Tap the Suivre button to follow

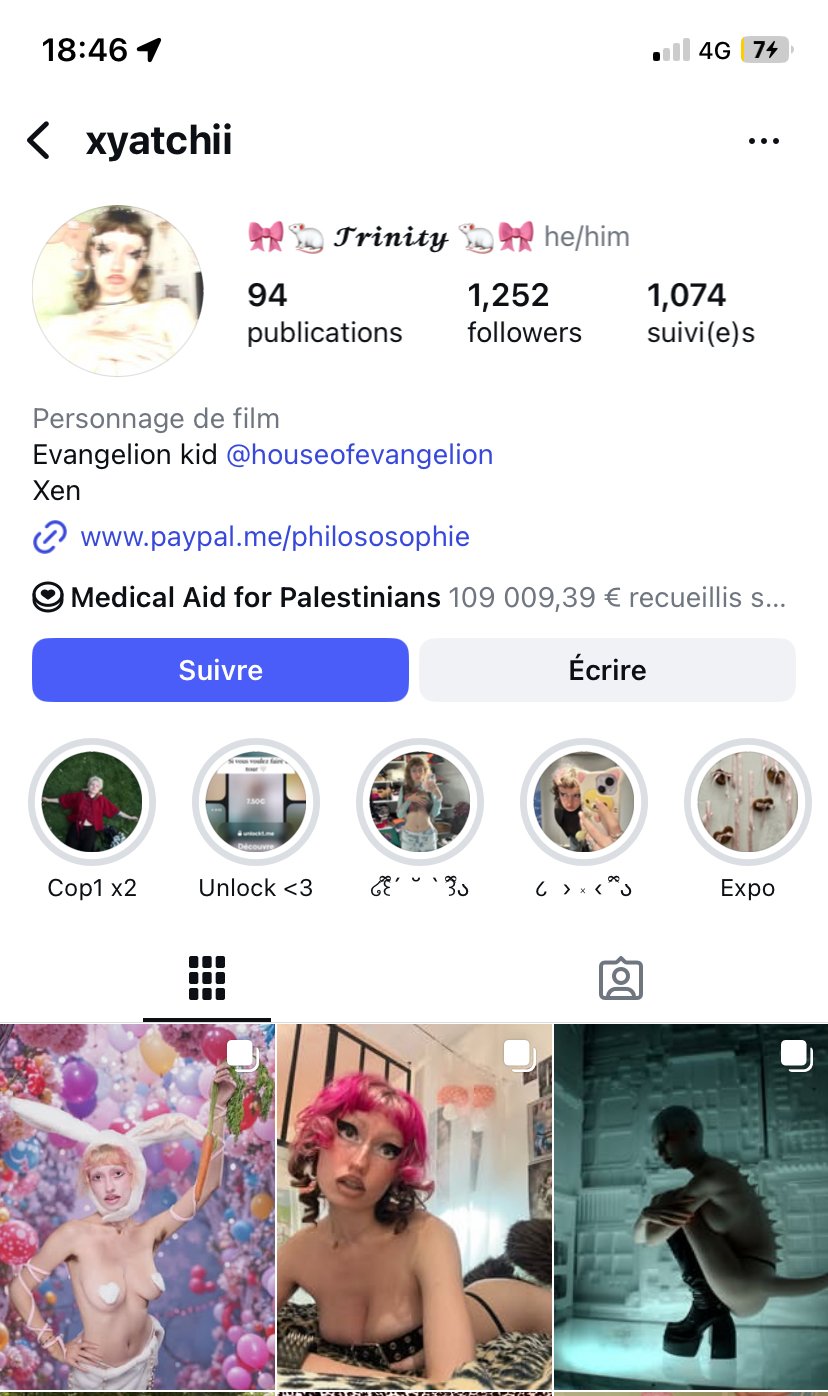point(220,670)
